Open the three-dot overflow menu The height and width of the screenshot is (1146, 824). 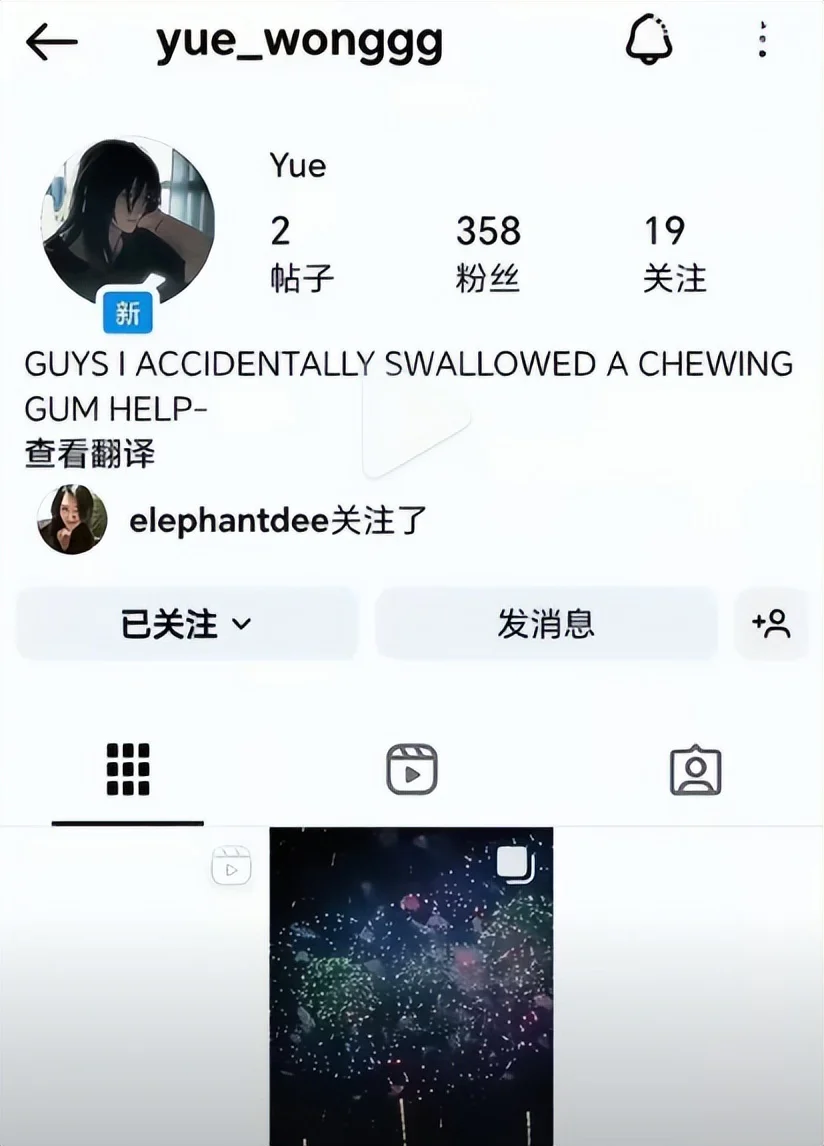pyautogui.click(x=762, y=40)
